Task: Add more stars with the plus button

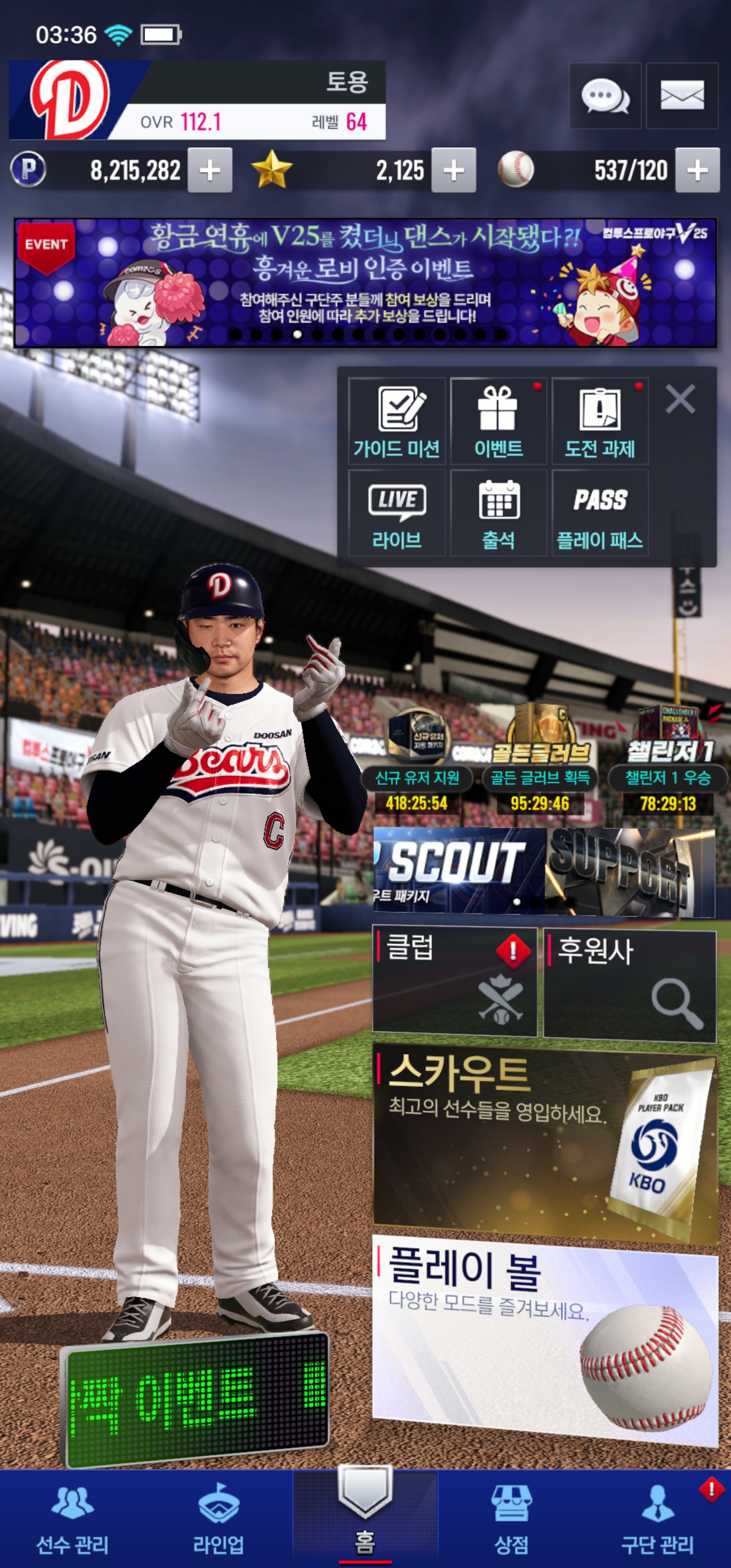Action: coord(453,170)
